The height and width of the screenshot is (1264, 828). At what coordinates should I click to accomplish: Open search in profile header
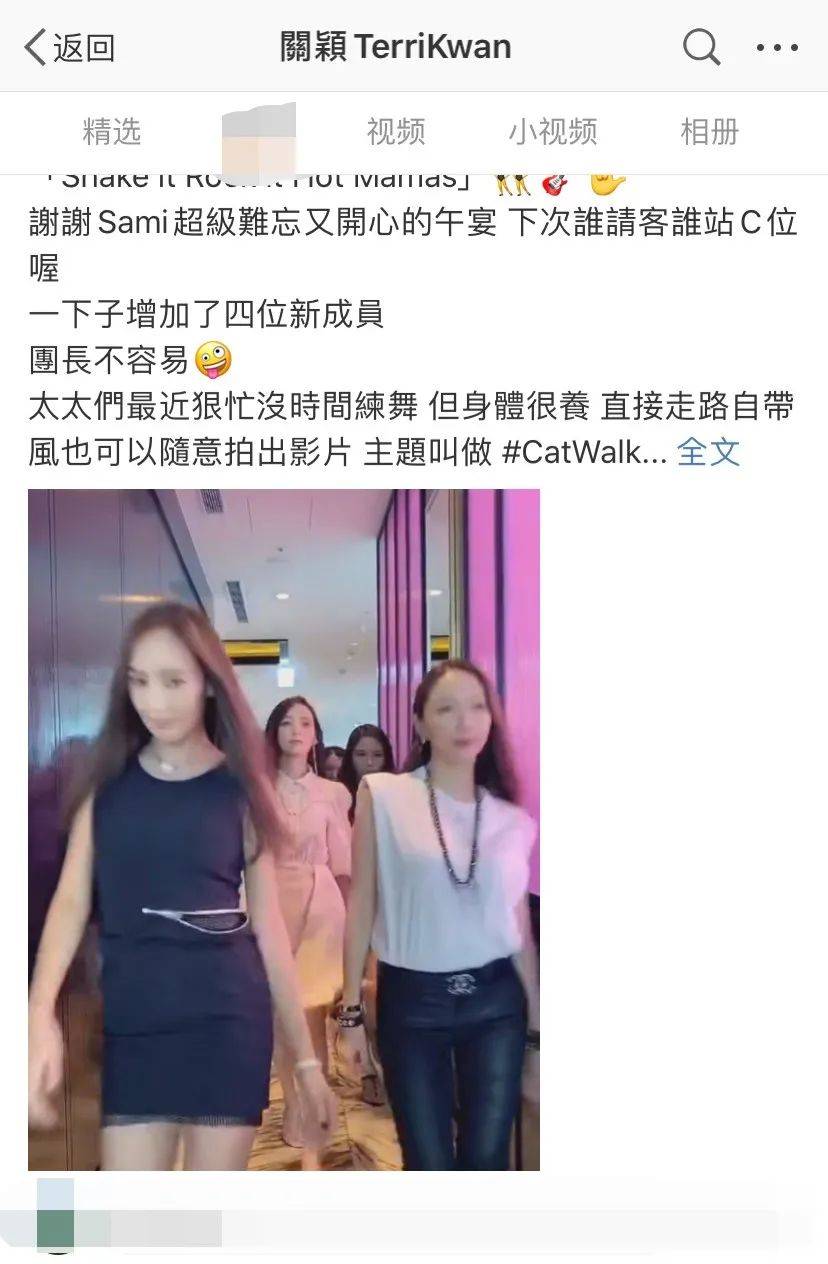701,47
